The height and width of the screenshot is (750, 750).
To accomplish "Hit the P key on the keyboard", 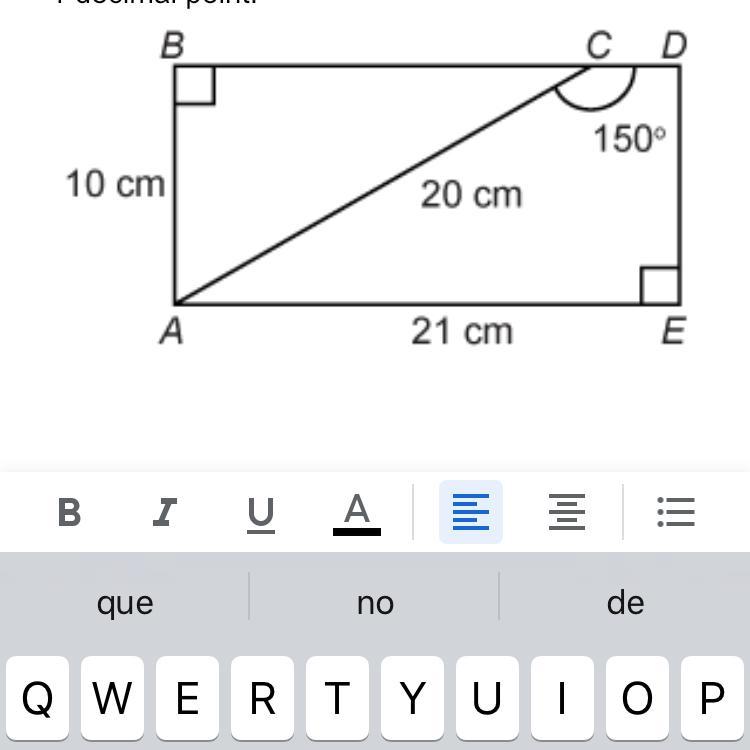I will point(712,698).
